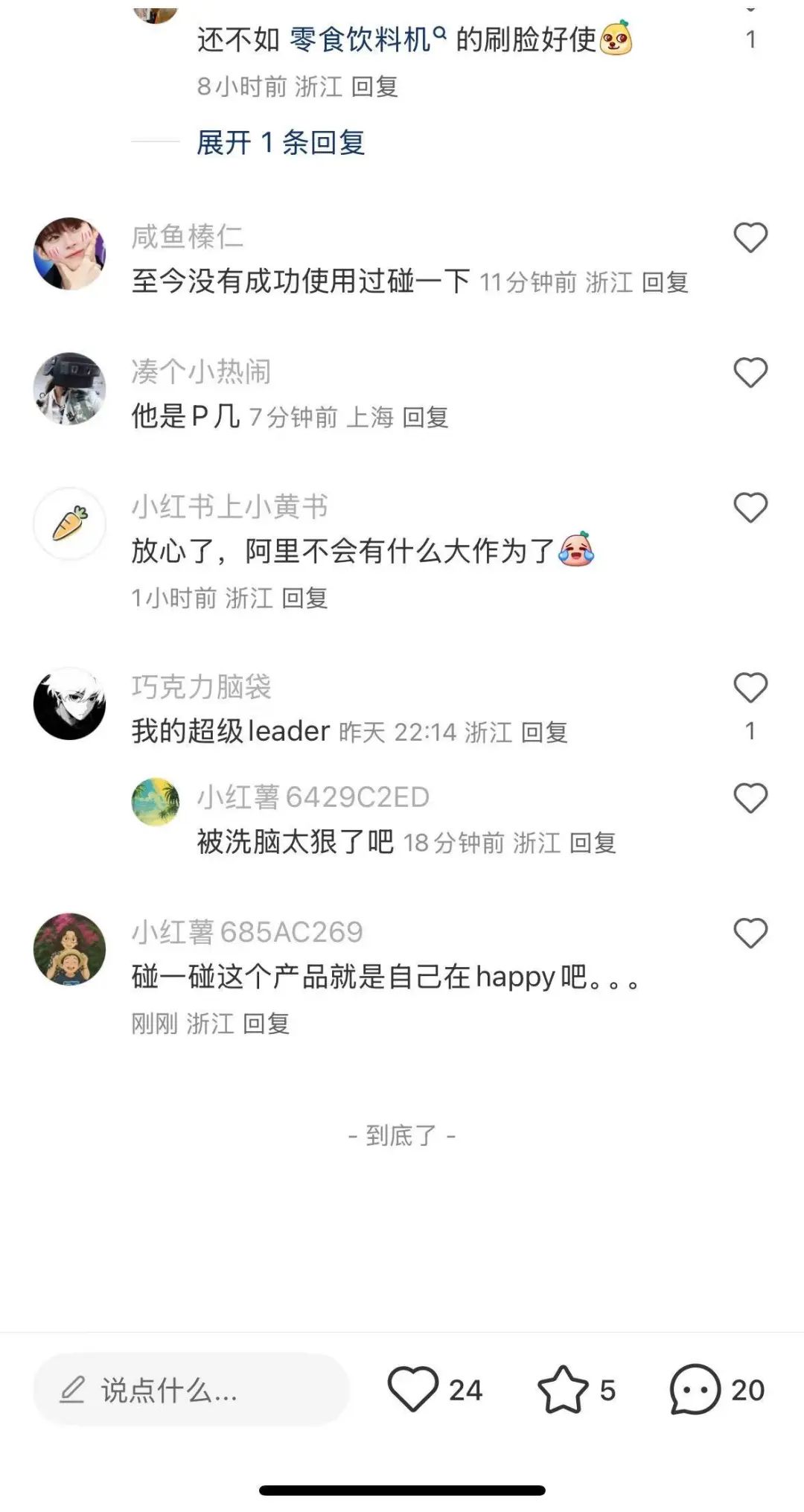804x1512 pixels.
Task: Like 小红薯6429C2ED's reply
Action: [x=750, y=799]
